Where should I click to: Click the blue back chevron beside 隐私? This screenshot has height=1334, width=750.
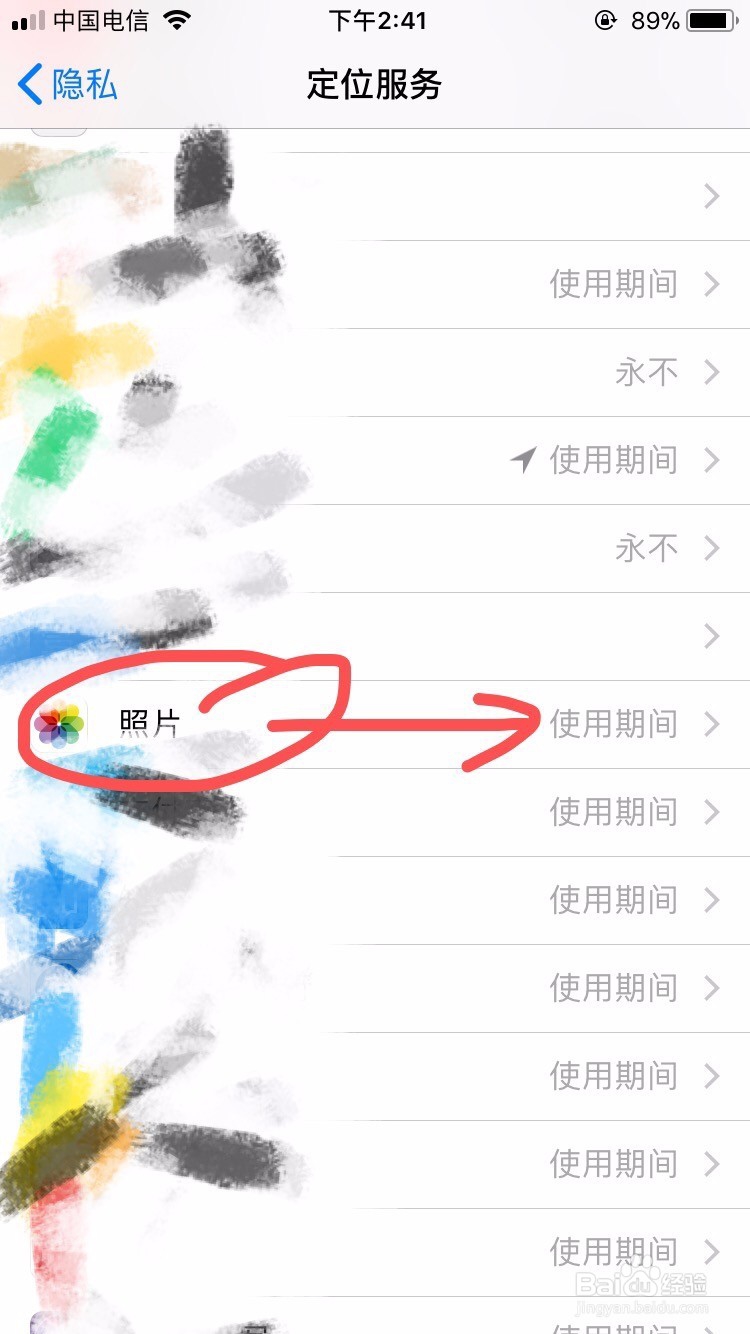coord(30,86)
